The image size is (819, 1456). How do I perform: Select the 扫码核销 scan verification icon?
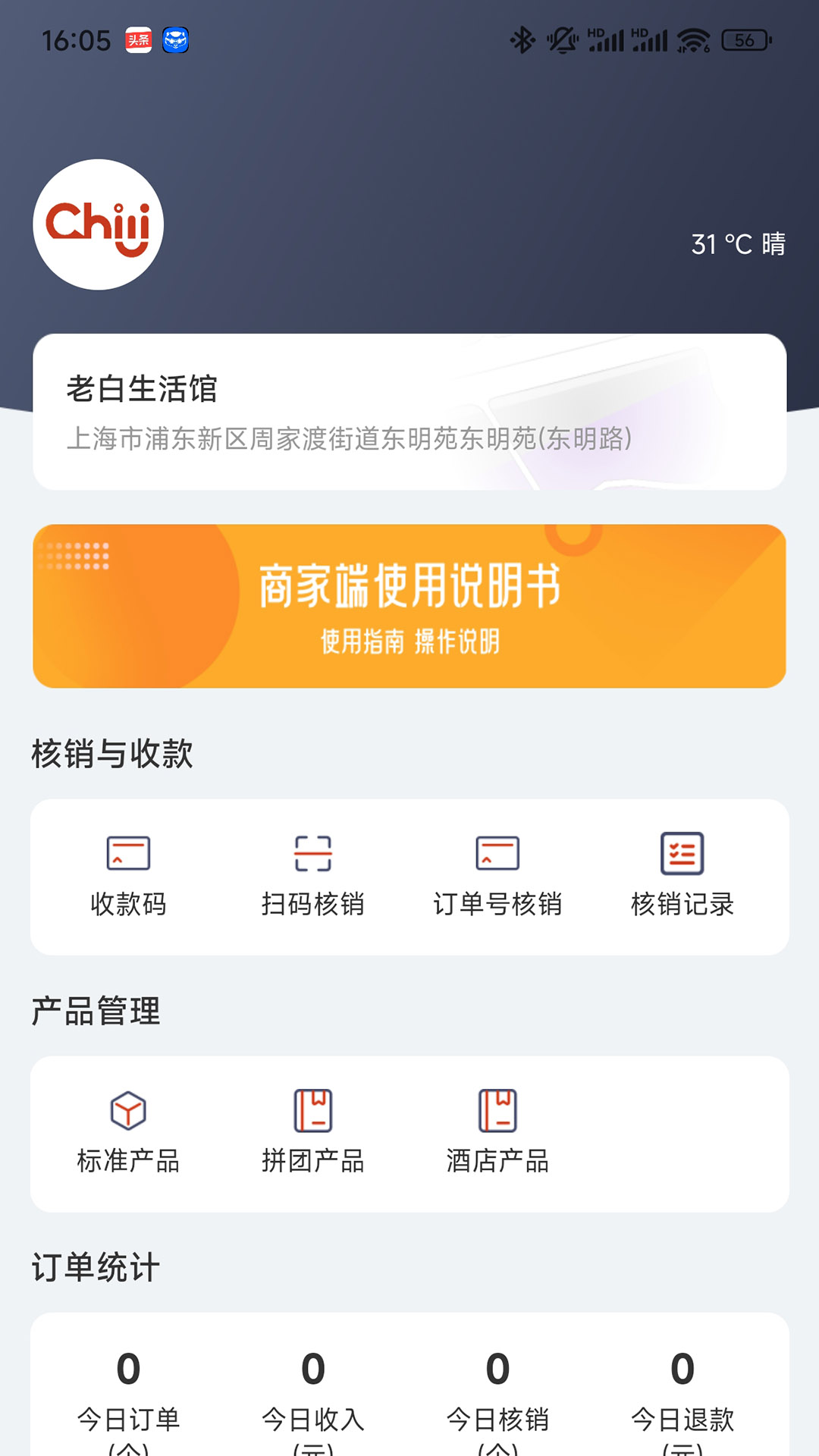[313, 872]
